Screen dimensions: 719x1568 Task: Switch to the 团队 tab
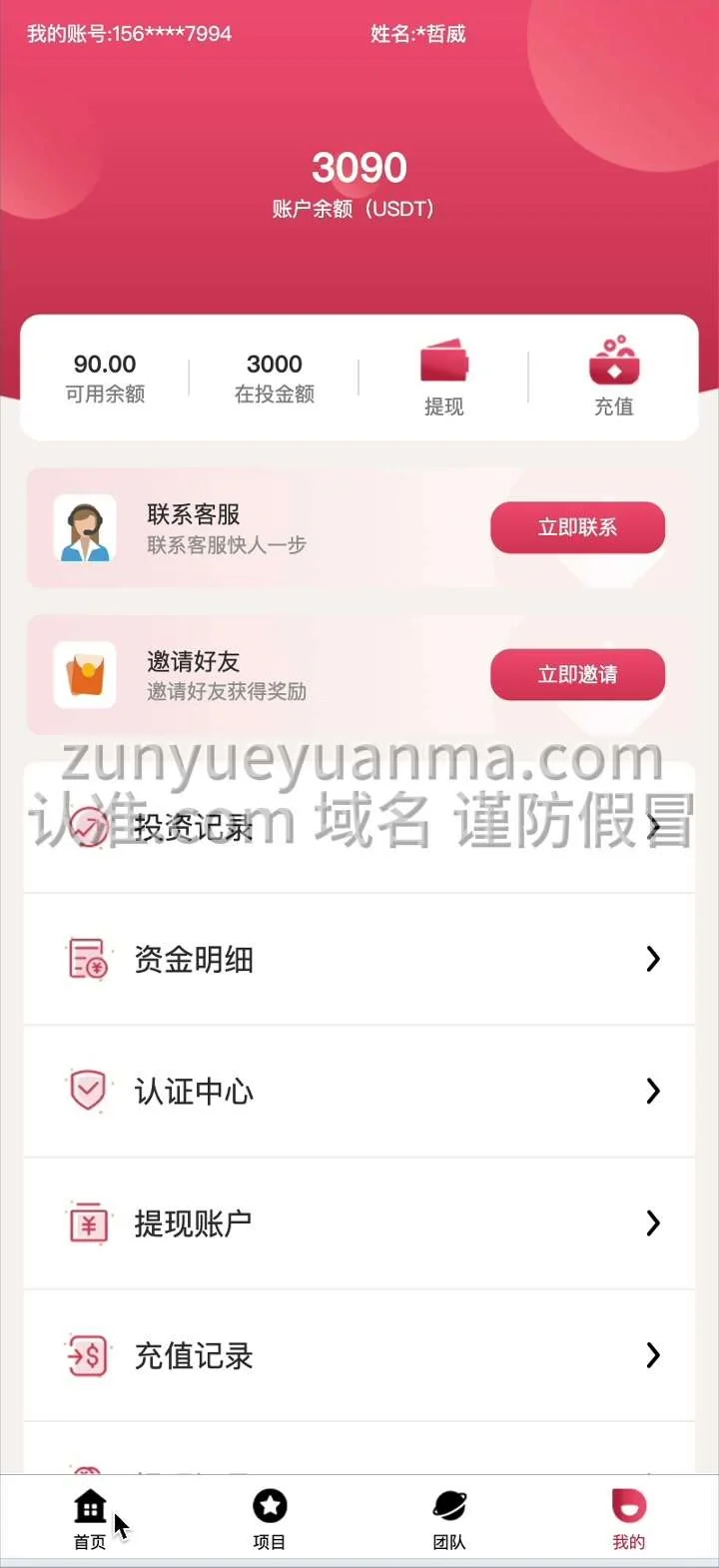(449, 1518)
